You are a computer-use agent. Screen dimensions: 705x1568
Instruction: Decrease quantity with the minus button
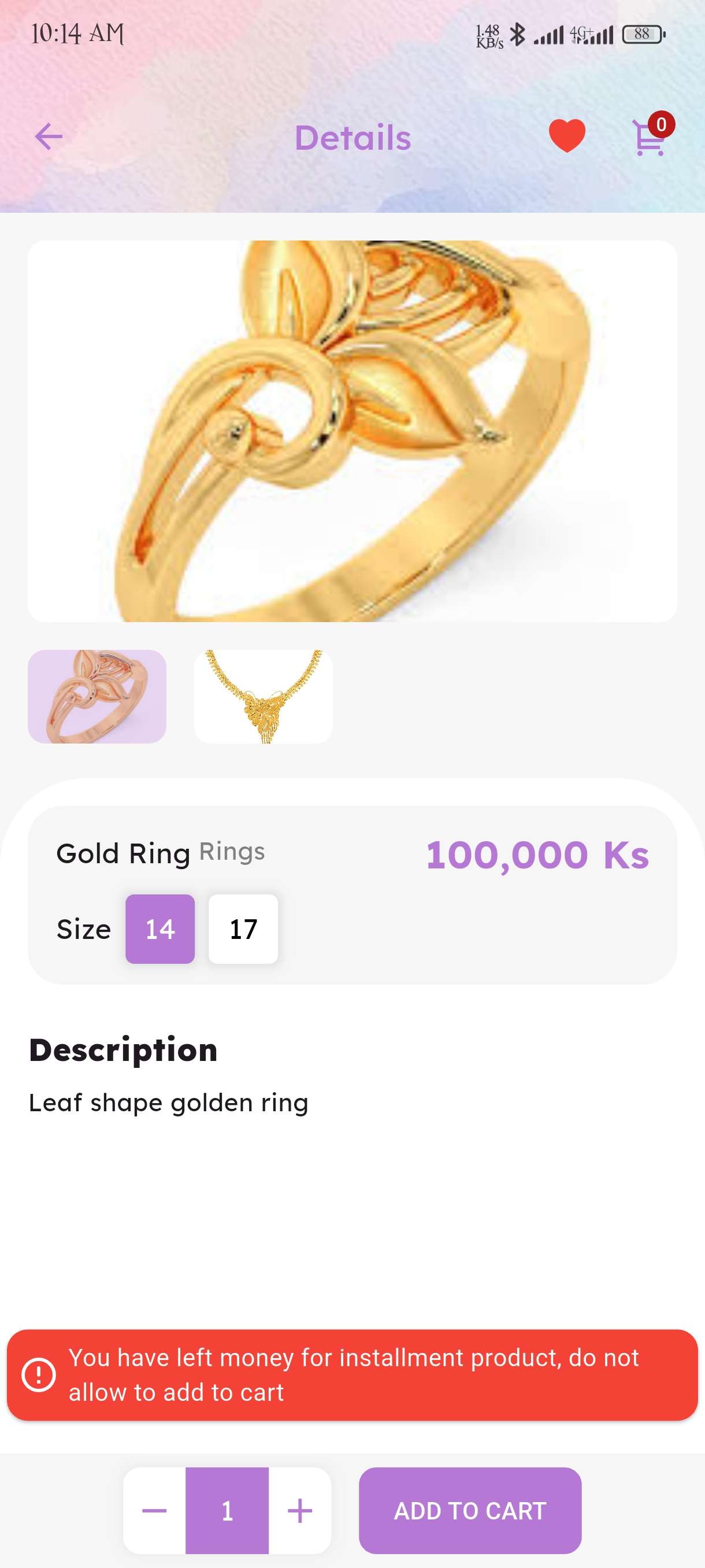(154, 1511)
